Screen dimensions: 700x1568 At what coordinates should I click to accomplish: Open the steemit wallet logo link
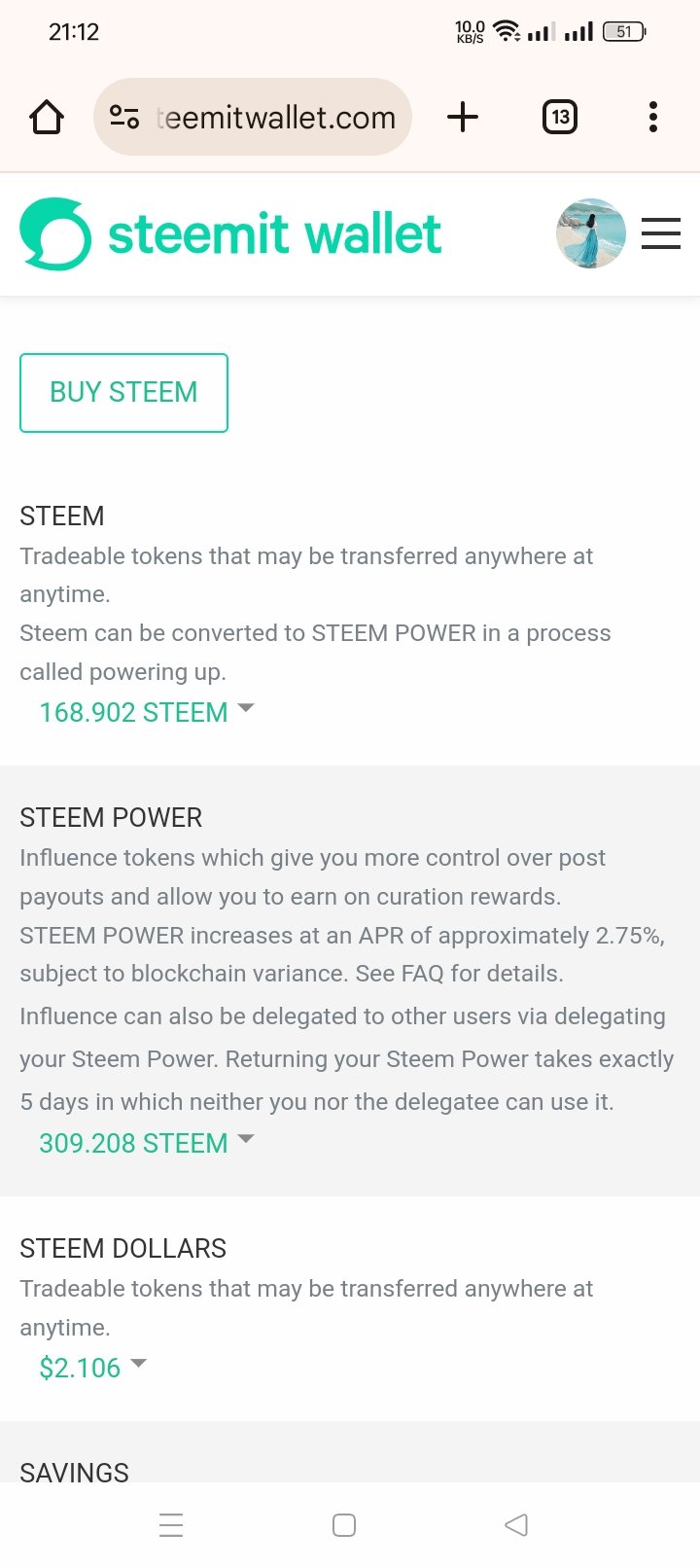(230, 234)
